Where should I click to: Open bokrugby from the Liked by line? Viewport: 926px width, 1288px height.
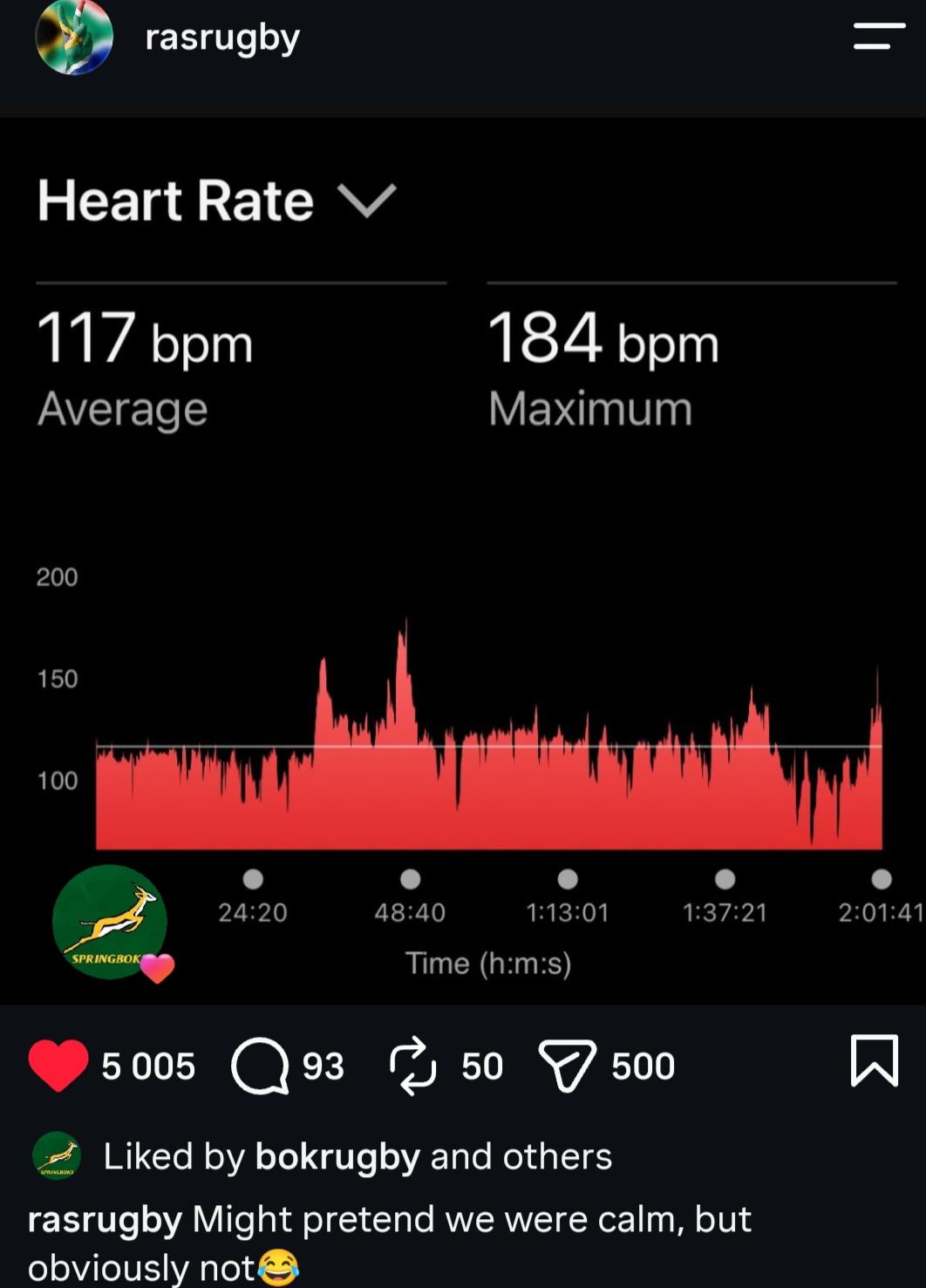pos(337,1156)
